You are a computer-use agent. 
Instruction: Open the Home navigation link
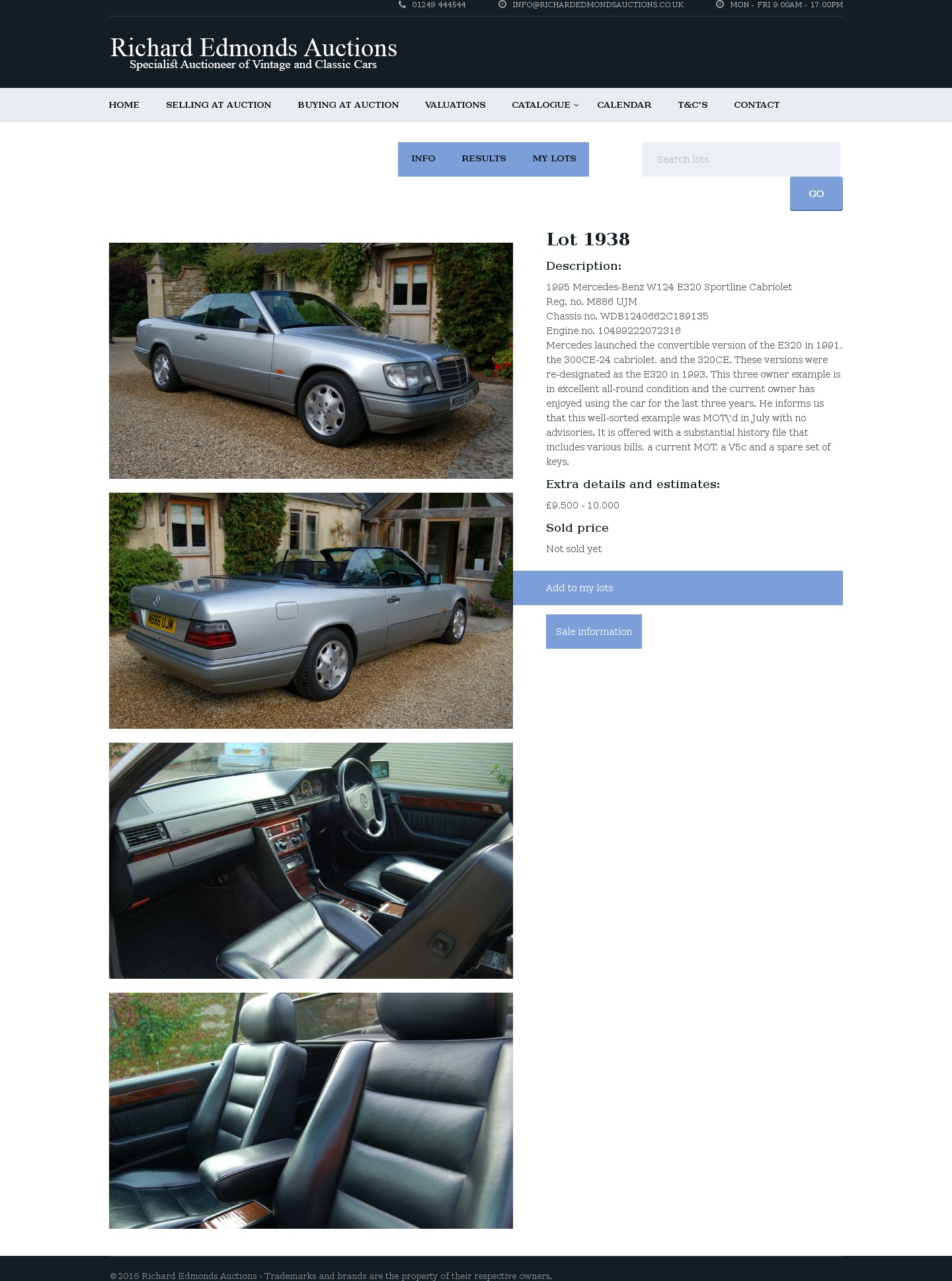click(124, 104)
